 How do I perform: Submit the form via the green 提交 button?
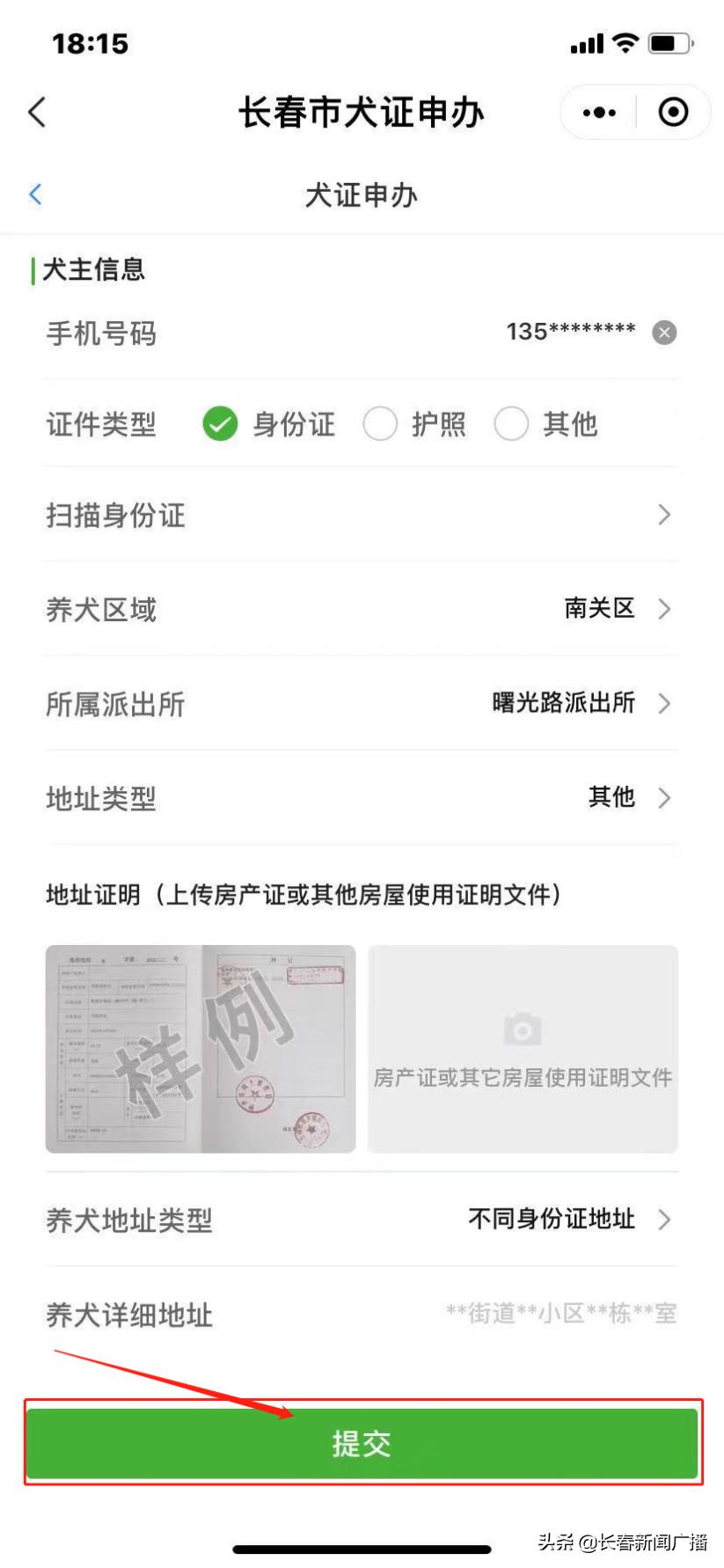[362, 1442]
